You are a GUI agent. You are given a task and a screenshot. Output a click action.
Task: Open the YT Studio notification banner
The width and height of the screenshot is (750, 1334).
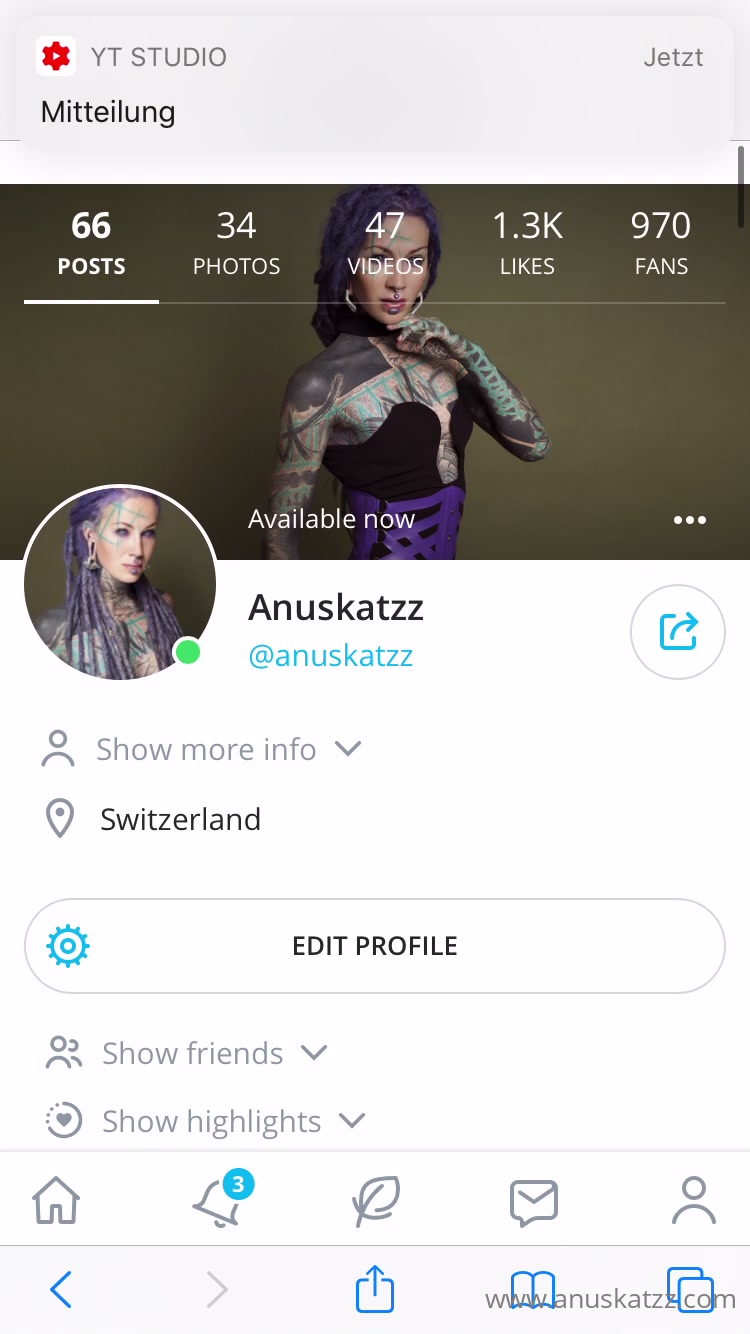pos(375,84)
